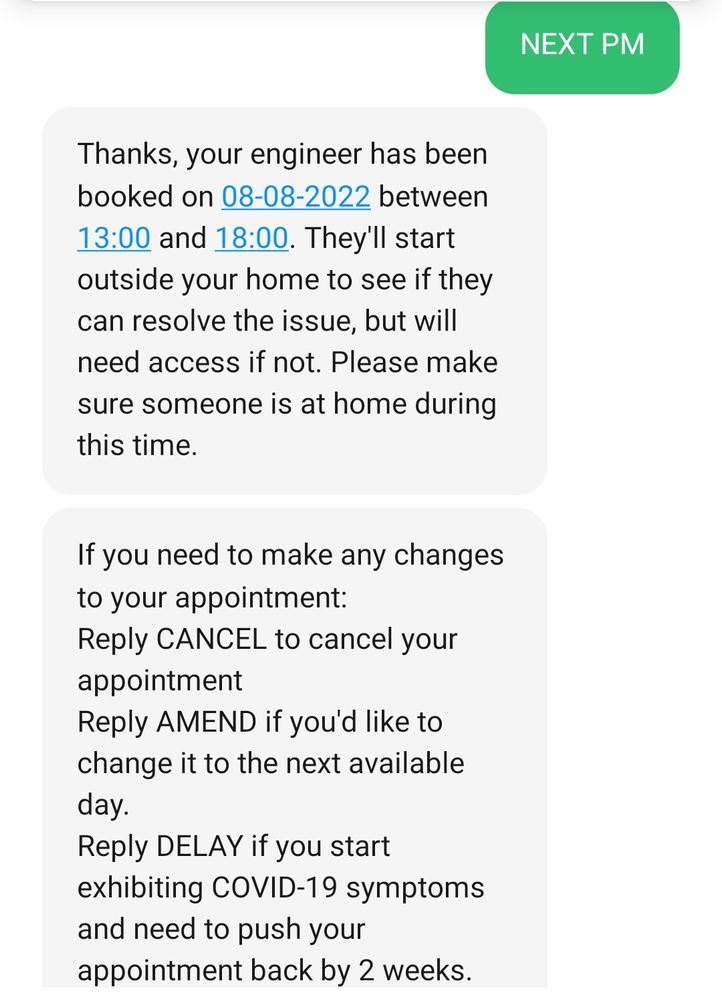Tap the 18:00 time link

pos(251,239)
